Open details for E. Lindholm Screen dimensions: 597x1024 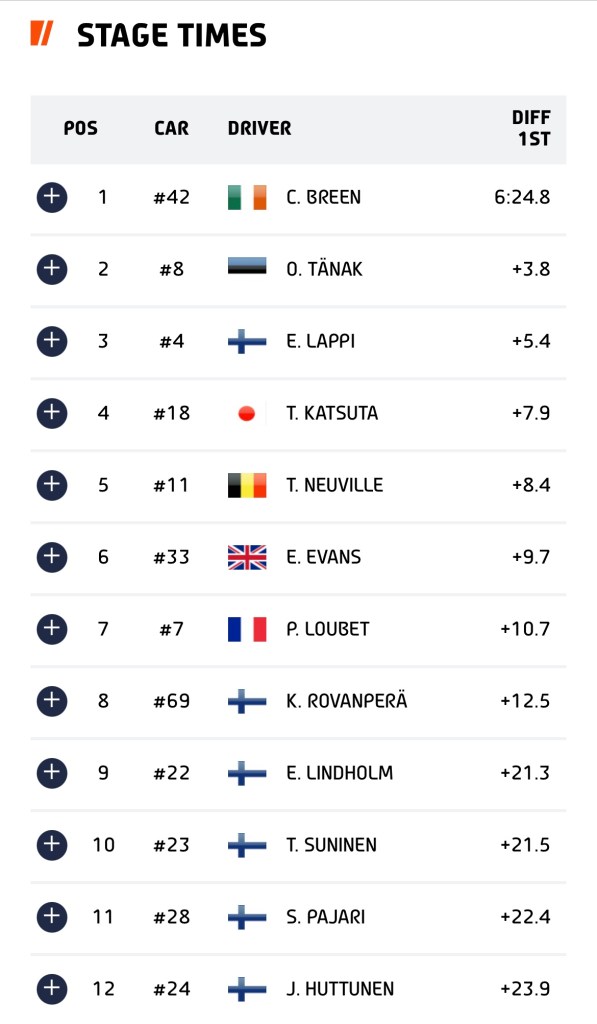[x=52, y=773]
